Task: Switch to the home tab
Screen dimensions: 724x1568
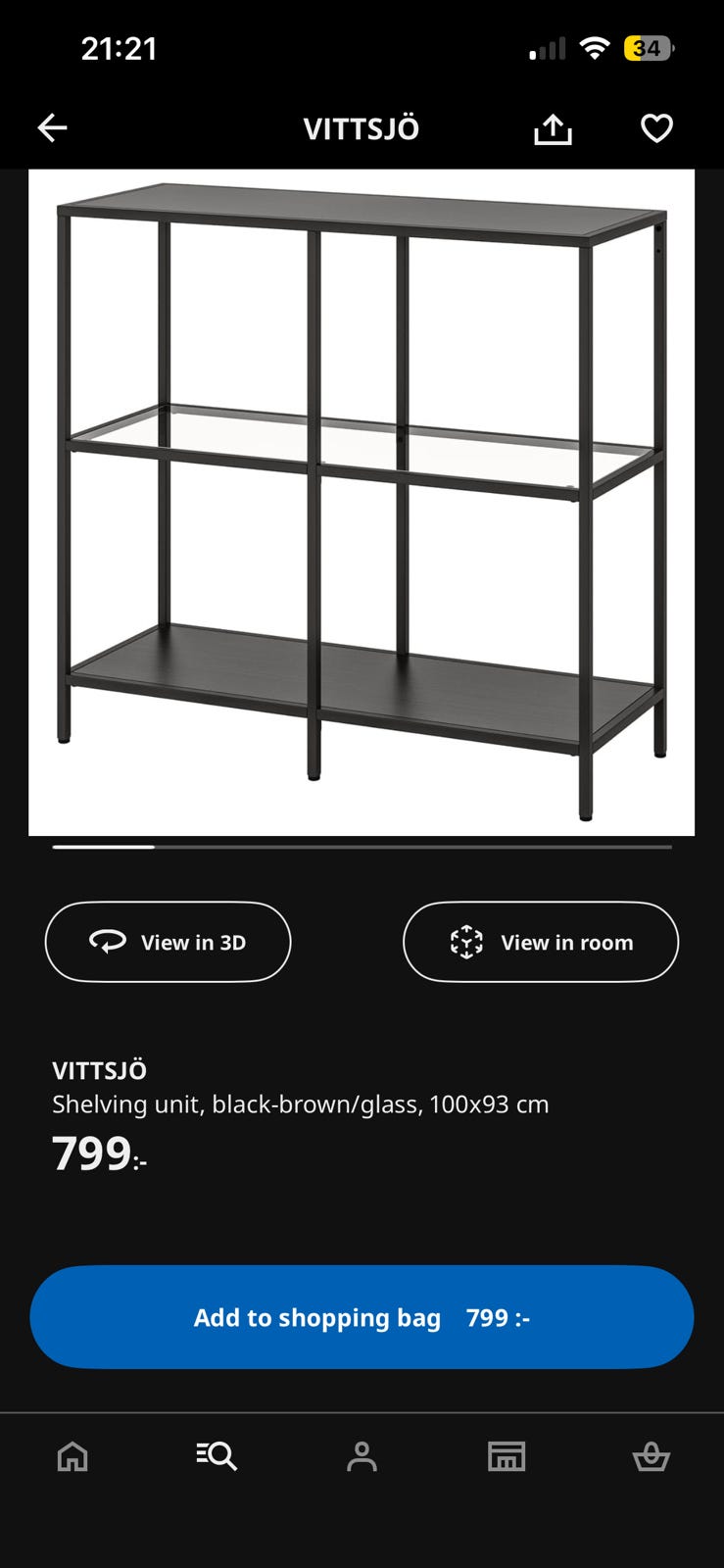Action: pos(72,1456)
